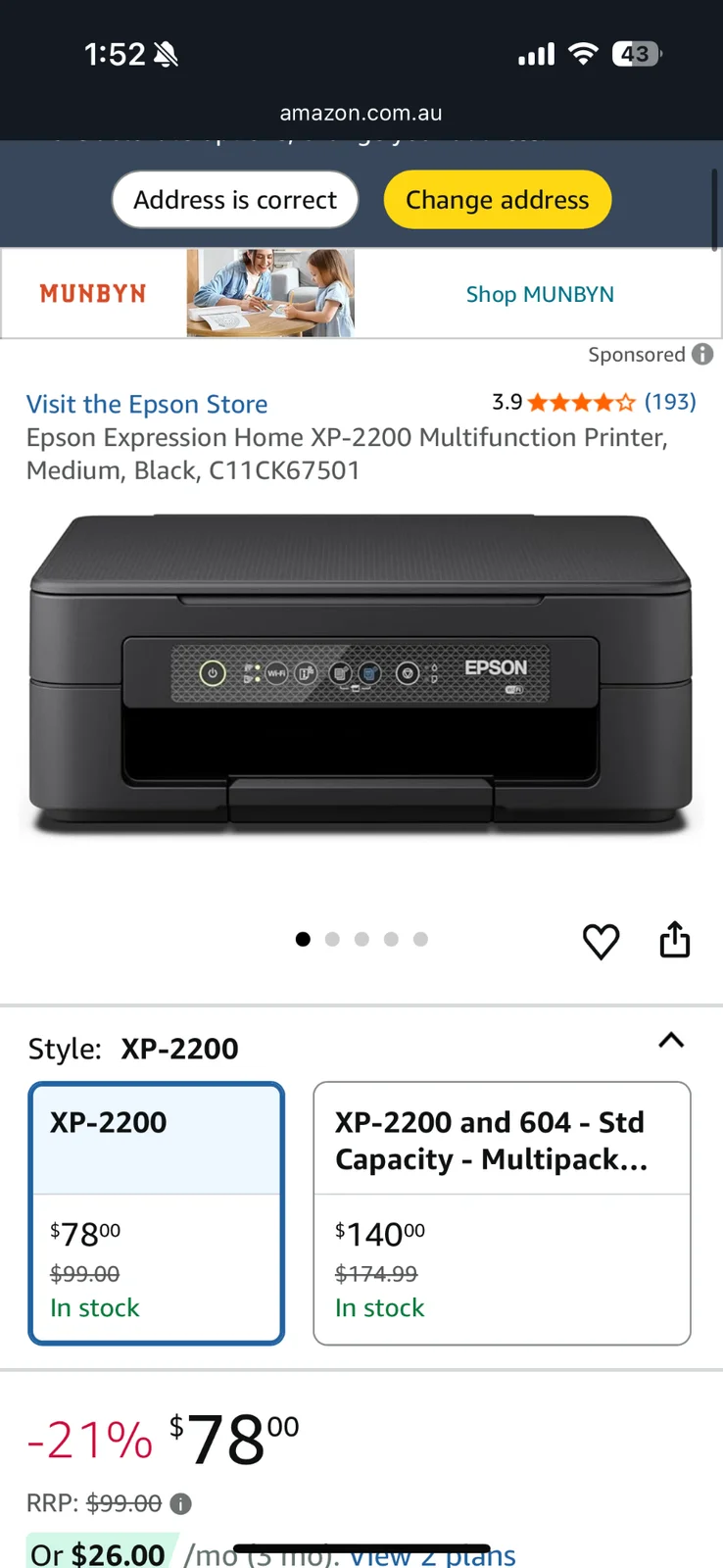Open the Epson printer product image
723x1568 pixels.
[361, 676]
